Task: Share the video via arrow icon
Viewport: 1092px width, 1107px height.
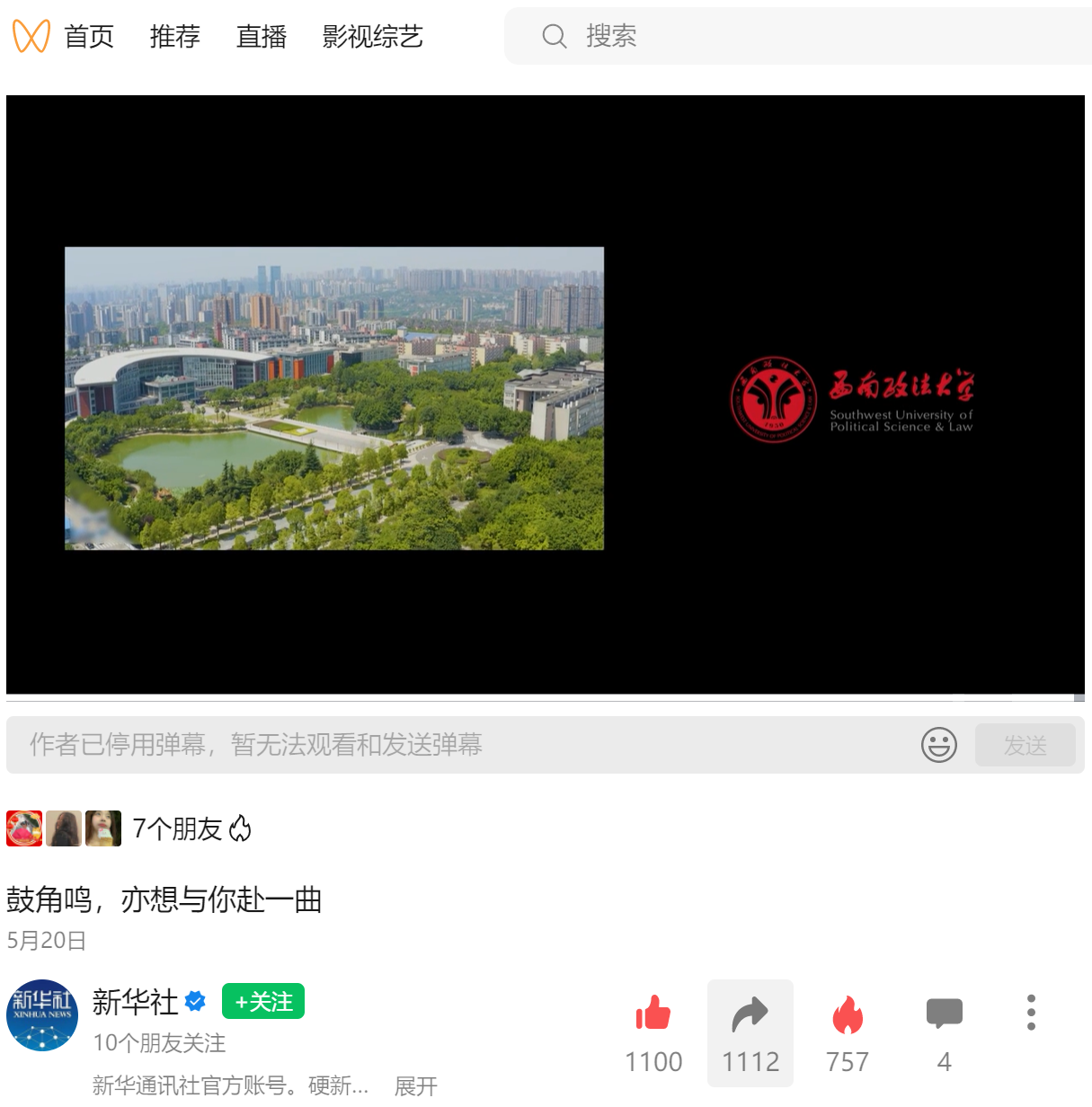Action: point(750,1014)
